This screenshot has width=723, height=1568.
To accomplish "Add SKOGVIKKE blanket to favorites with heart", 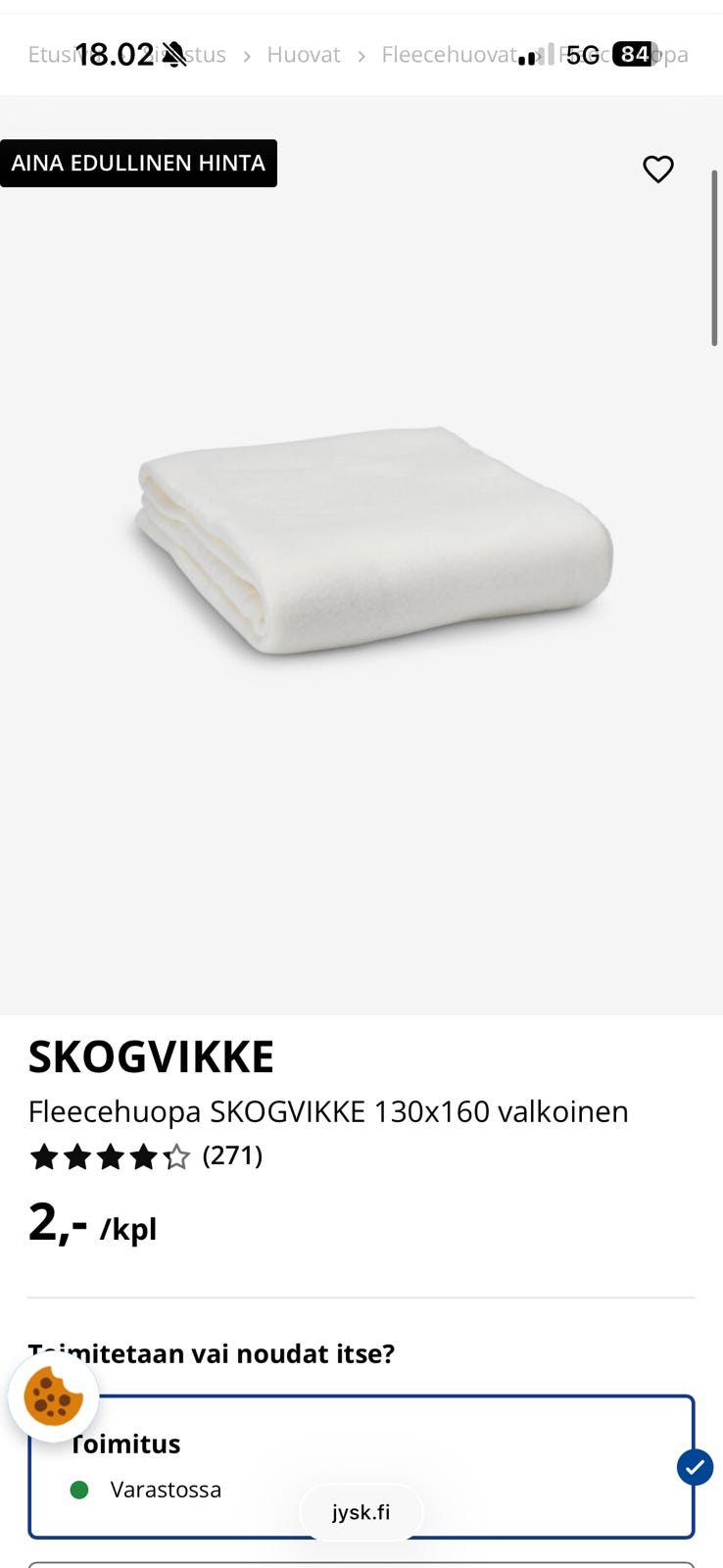I will (658, 169).
